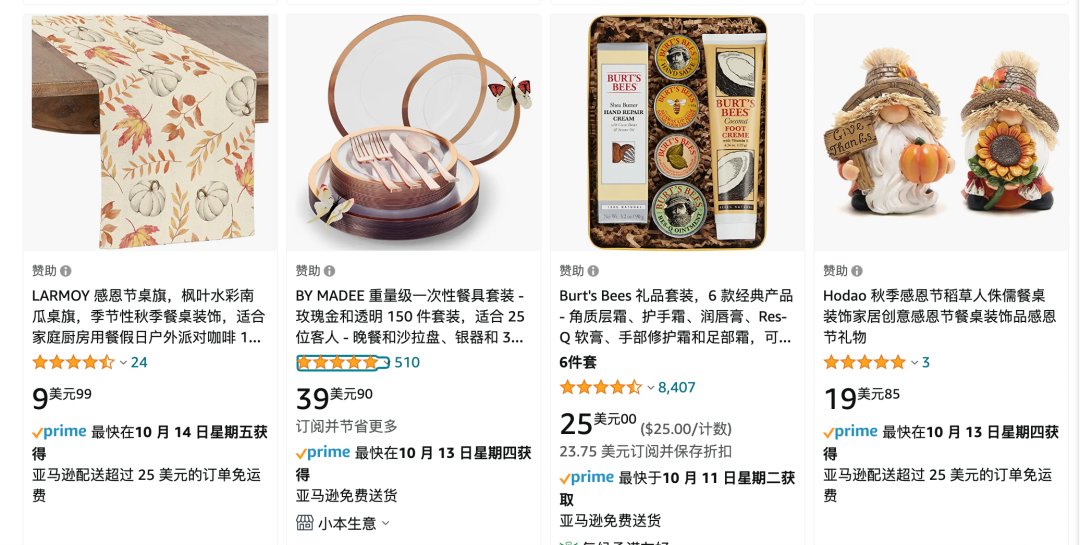This screenshot has width=1080, height=545.
Task: Open LARMOY 感恩节桌旗 product title
Action: tap(148, 316)
